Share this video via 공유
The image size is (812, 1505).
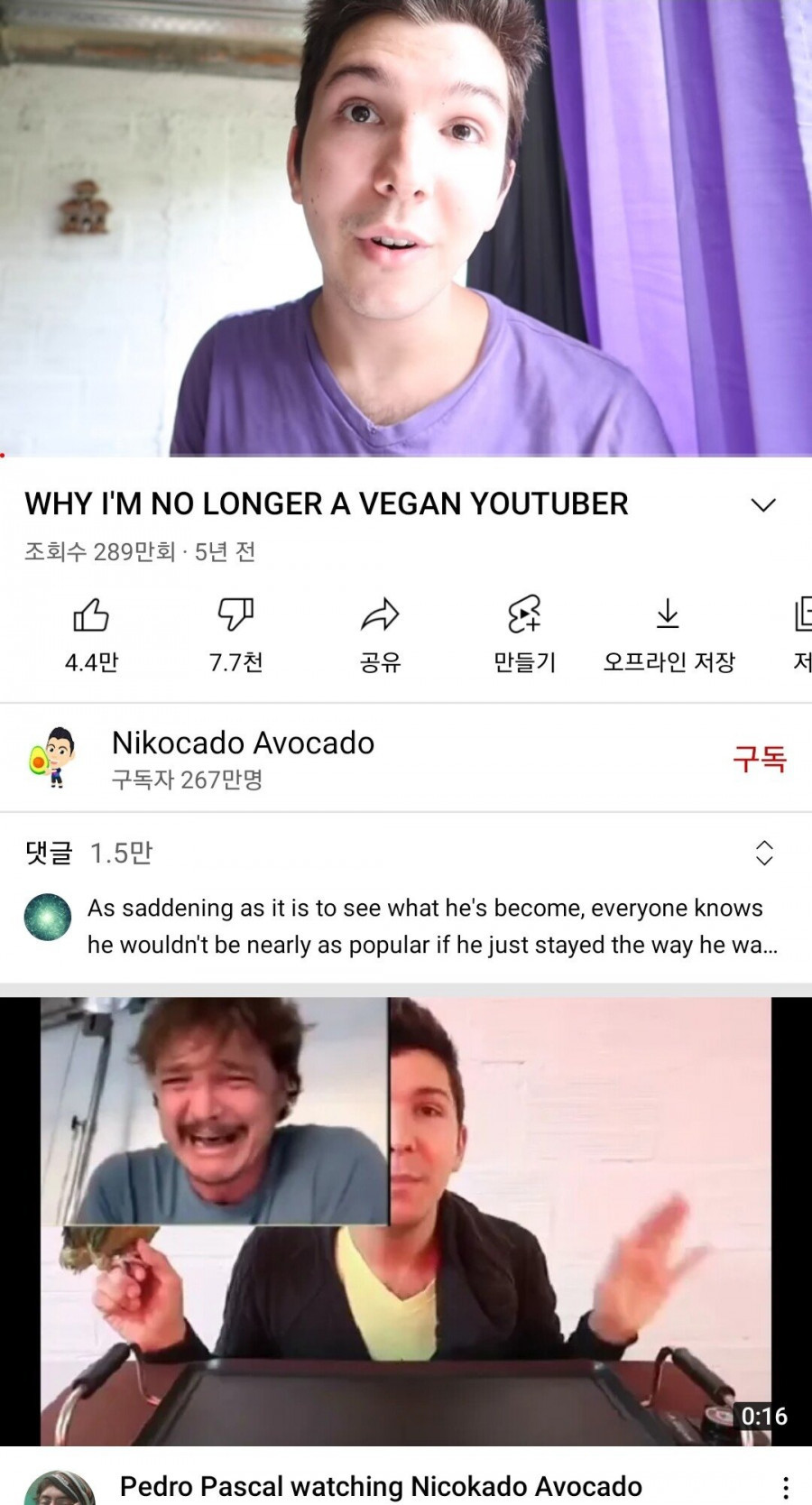coord(380,633)
